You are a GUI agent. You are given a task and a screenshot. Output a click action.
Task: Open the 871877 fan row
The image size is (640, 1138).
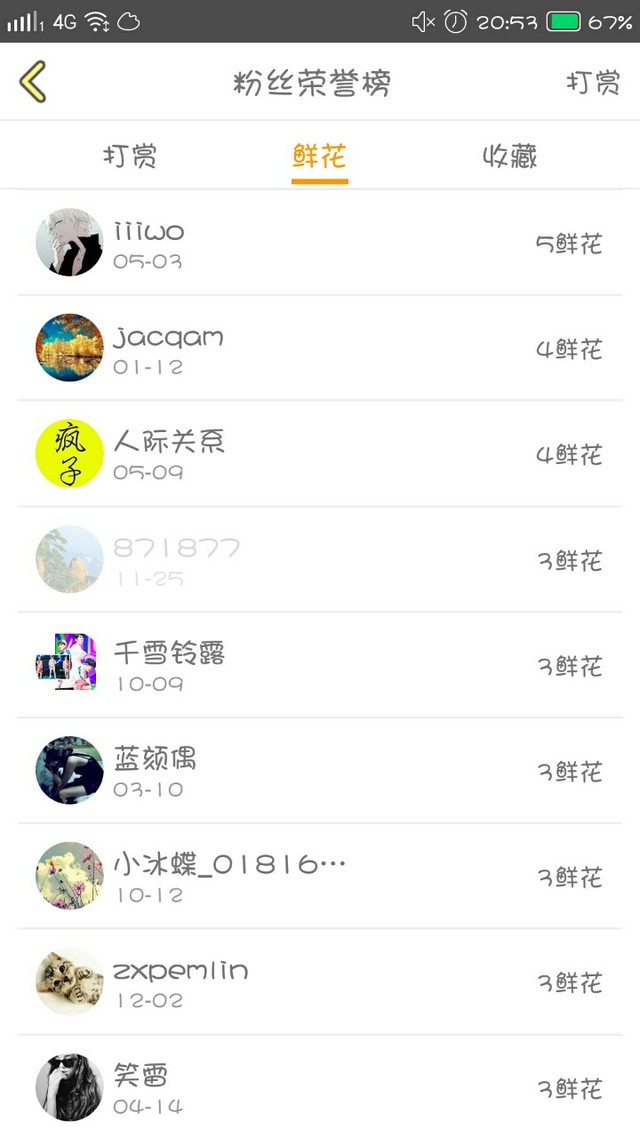coord(320,560)
